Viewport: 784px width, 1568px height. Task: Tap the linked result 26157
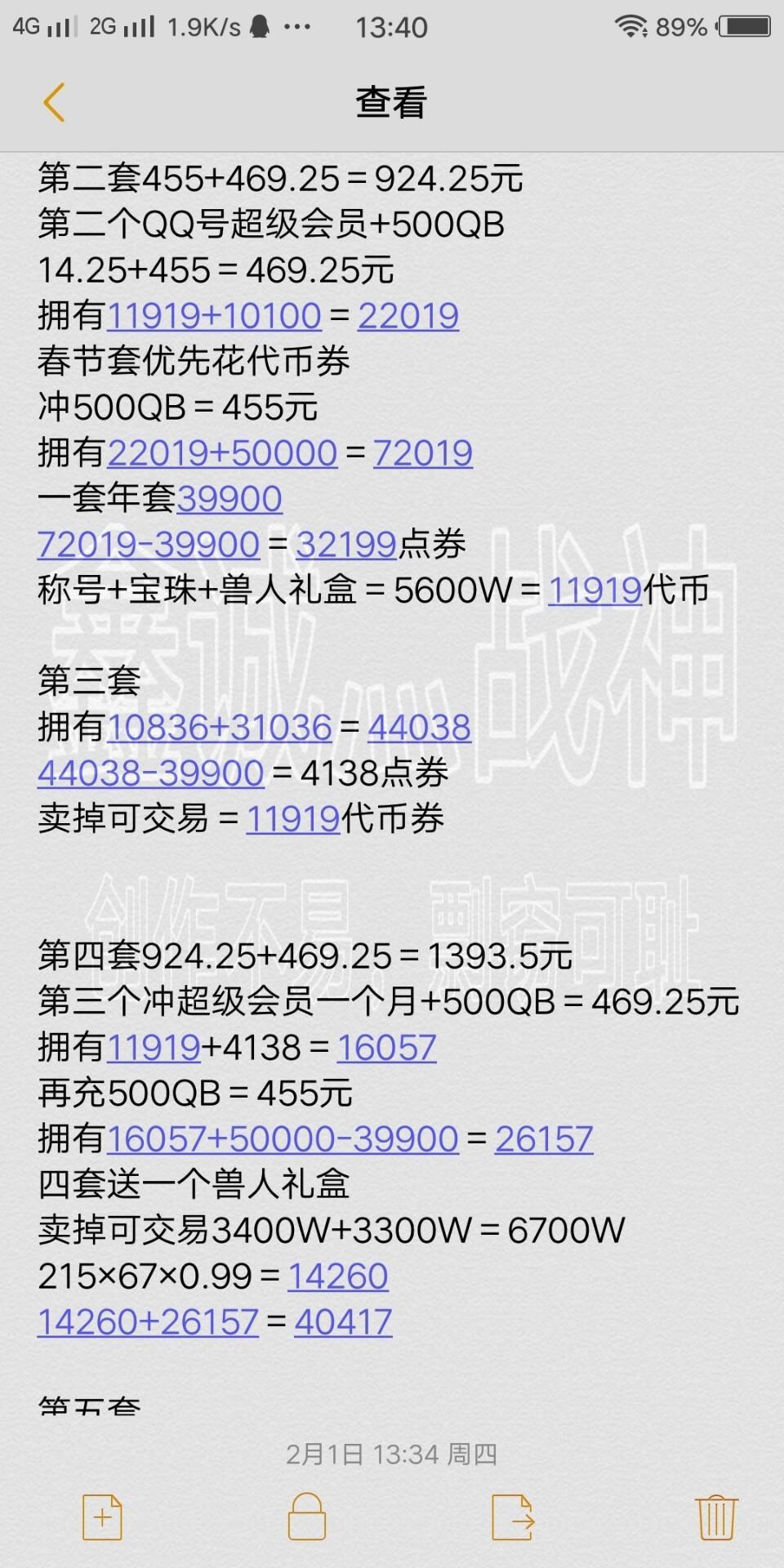coord(544,1138)
